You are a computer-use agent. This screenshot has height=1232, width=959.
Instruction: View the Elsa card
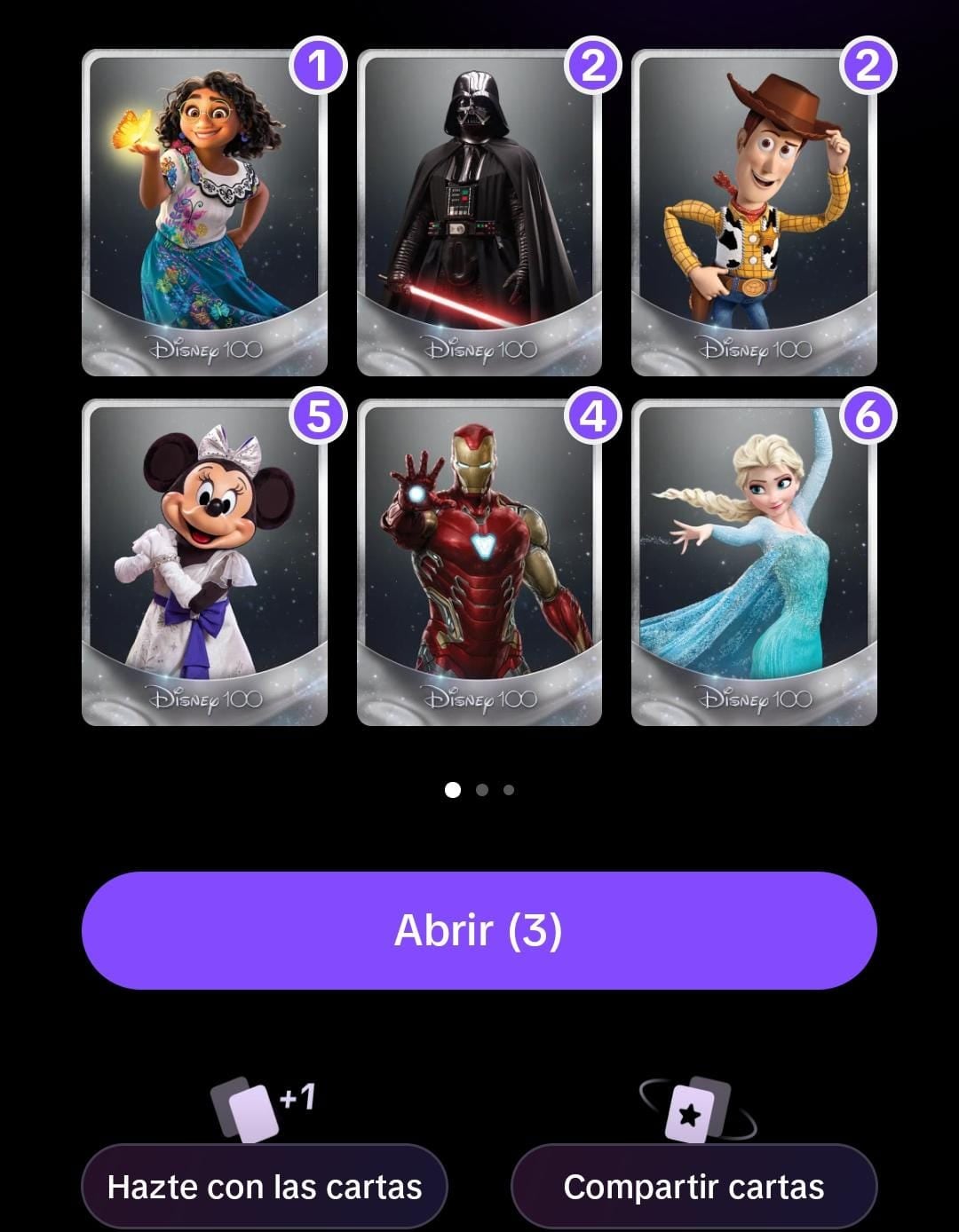coord(754,563)
